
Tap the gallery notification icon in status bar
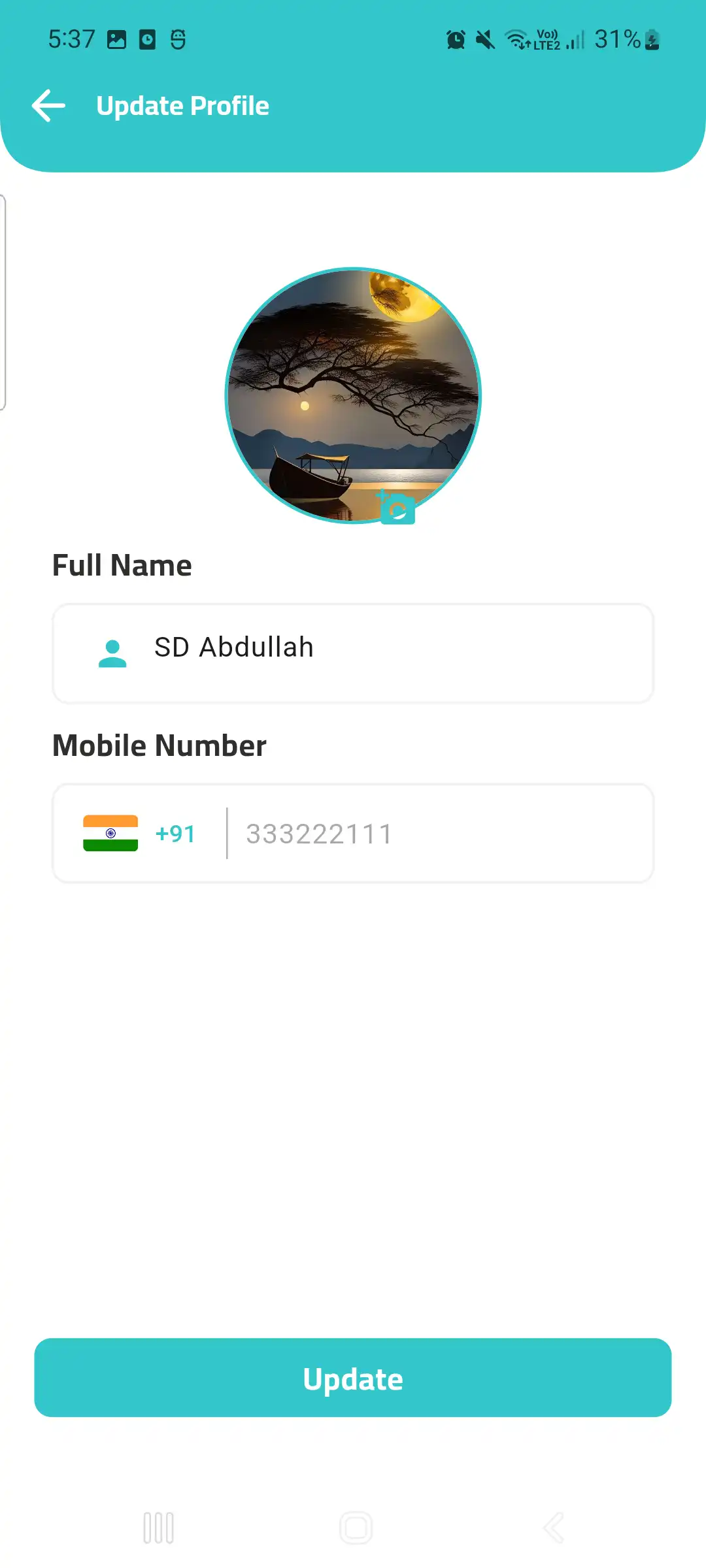[115, 39]
